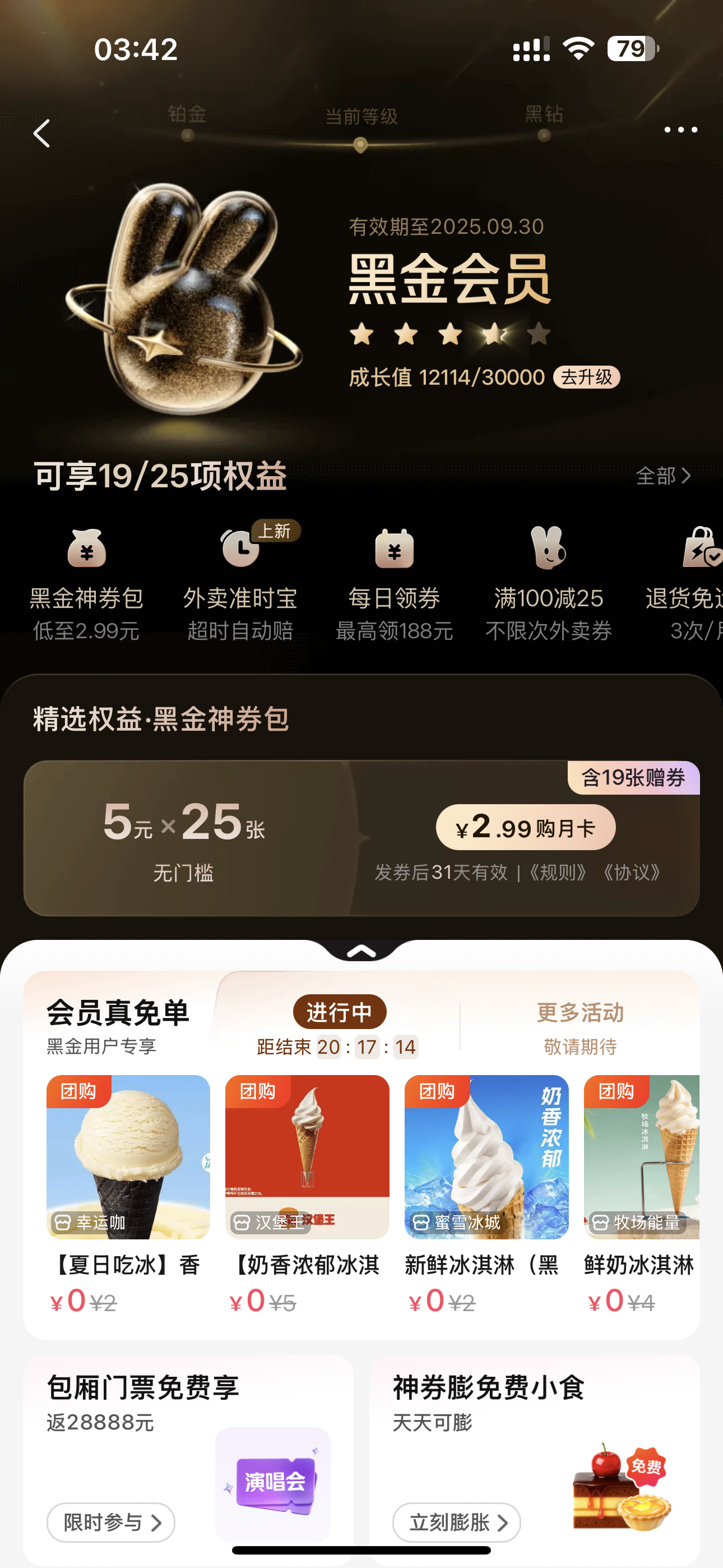The height and width of the screenshot is (1568, 723).
Task: Open the 牧场能量 milk ice cream deal
Action: [x=641, y=1156]
